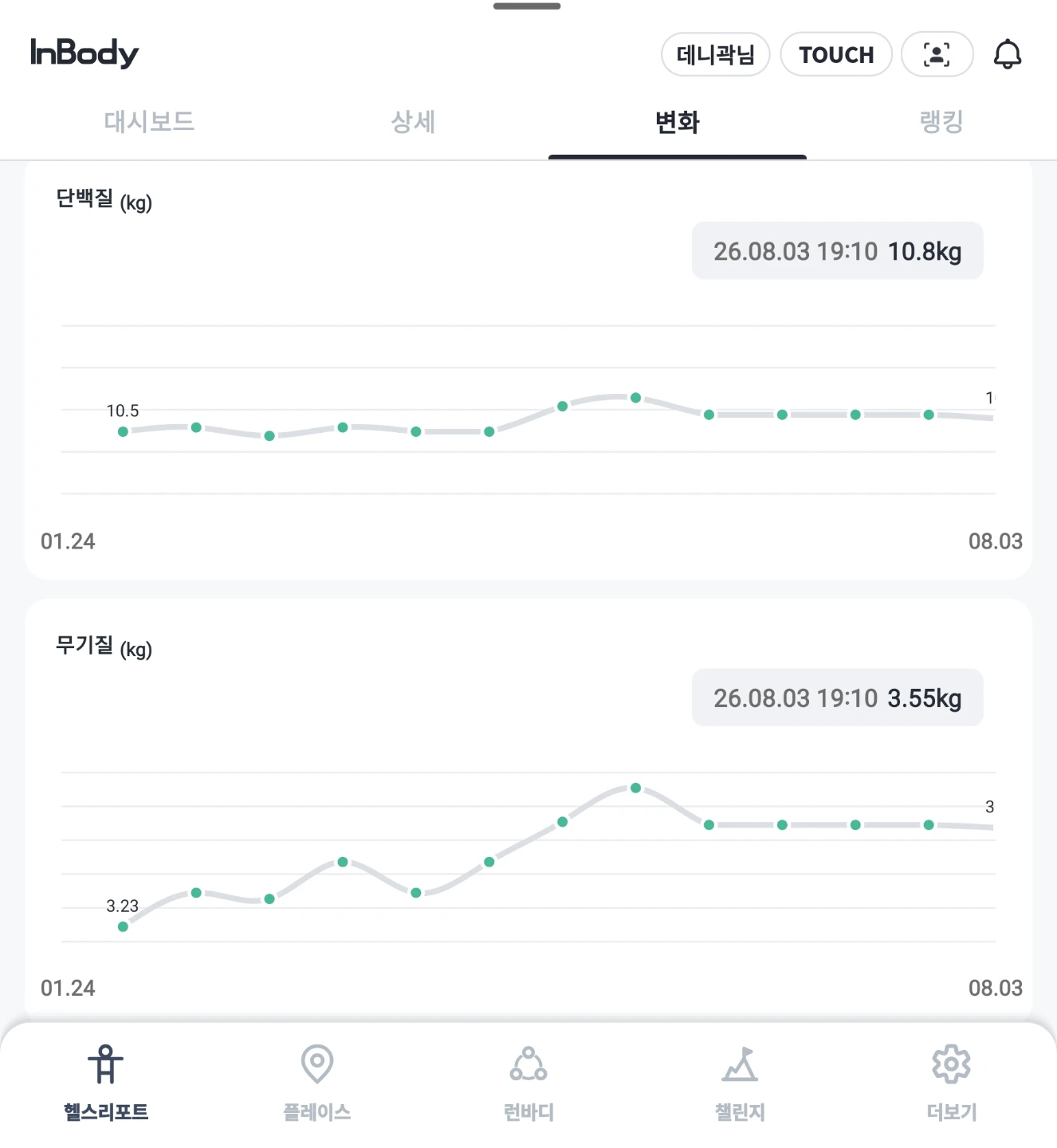Screen dimensions: 1057x1148
Task: Tap the TOUCH button
Action: pyautogui.click(x=836, y=54)
